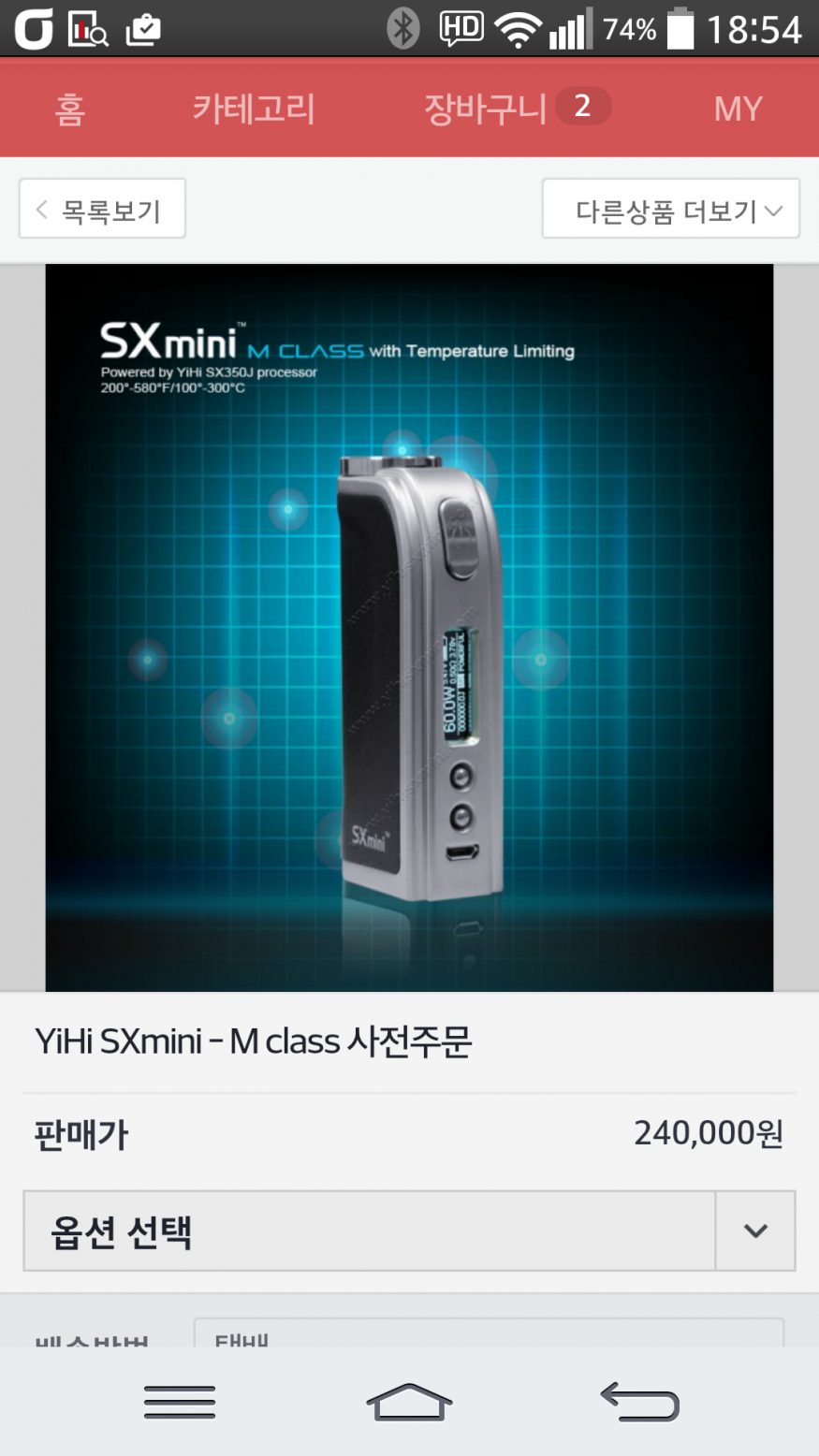Tap the 목록보기 back-to-list button
The image size is (819, 1456).
coord(102,209)
